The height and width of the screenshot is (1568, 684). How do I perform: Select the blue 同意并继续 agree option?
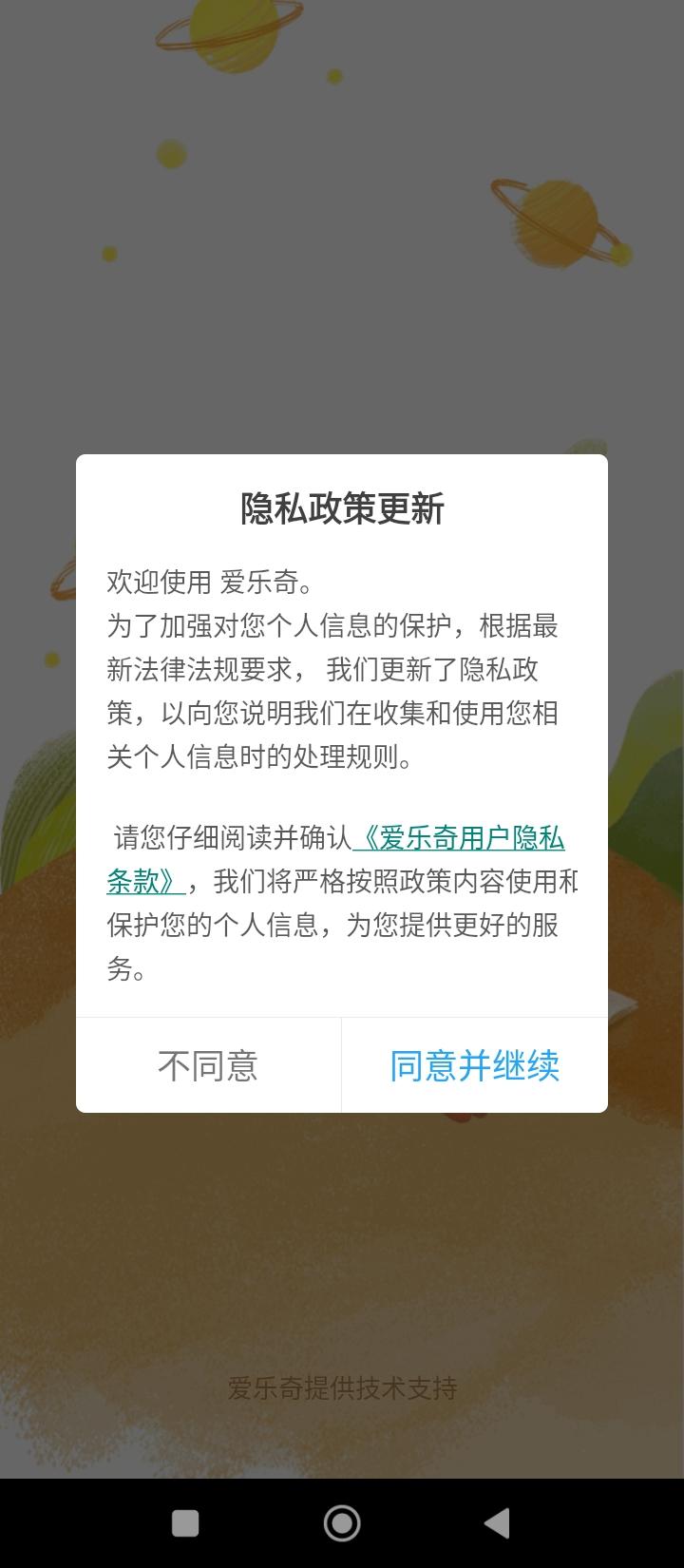coord(474,1065)
